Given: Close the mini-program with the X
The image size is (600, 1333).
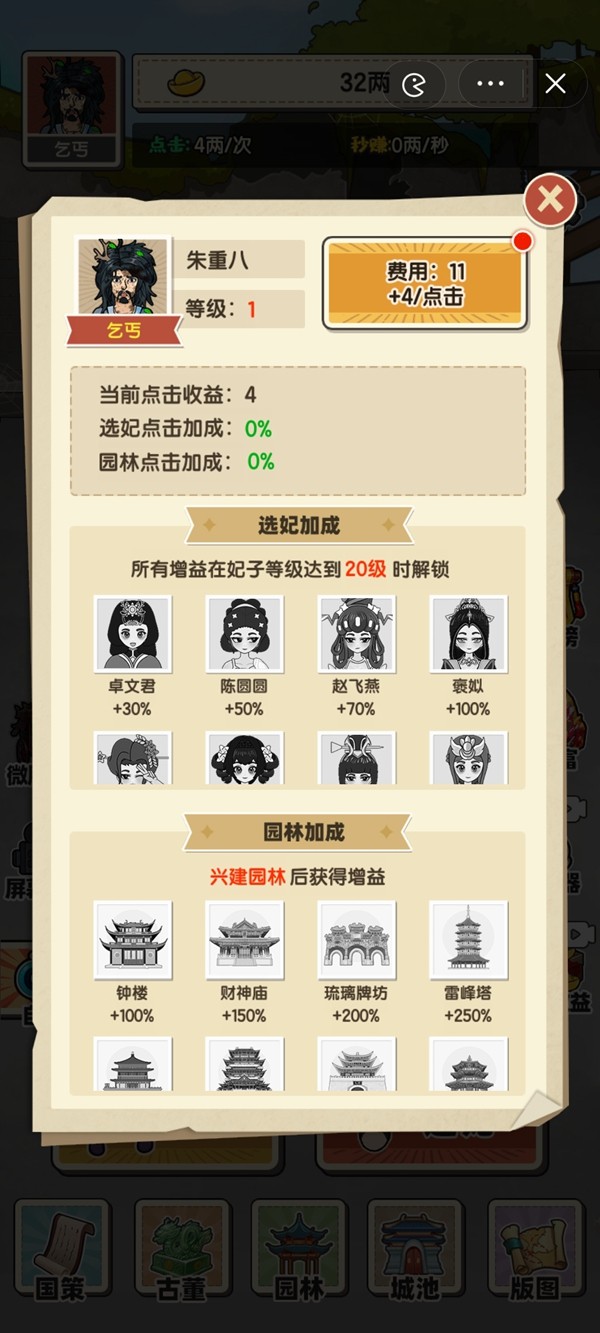Looking at the screenshot, I should coord(555,84).
